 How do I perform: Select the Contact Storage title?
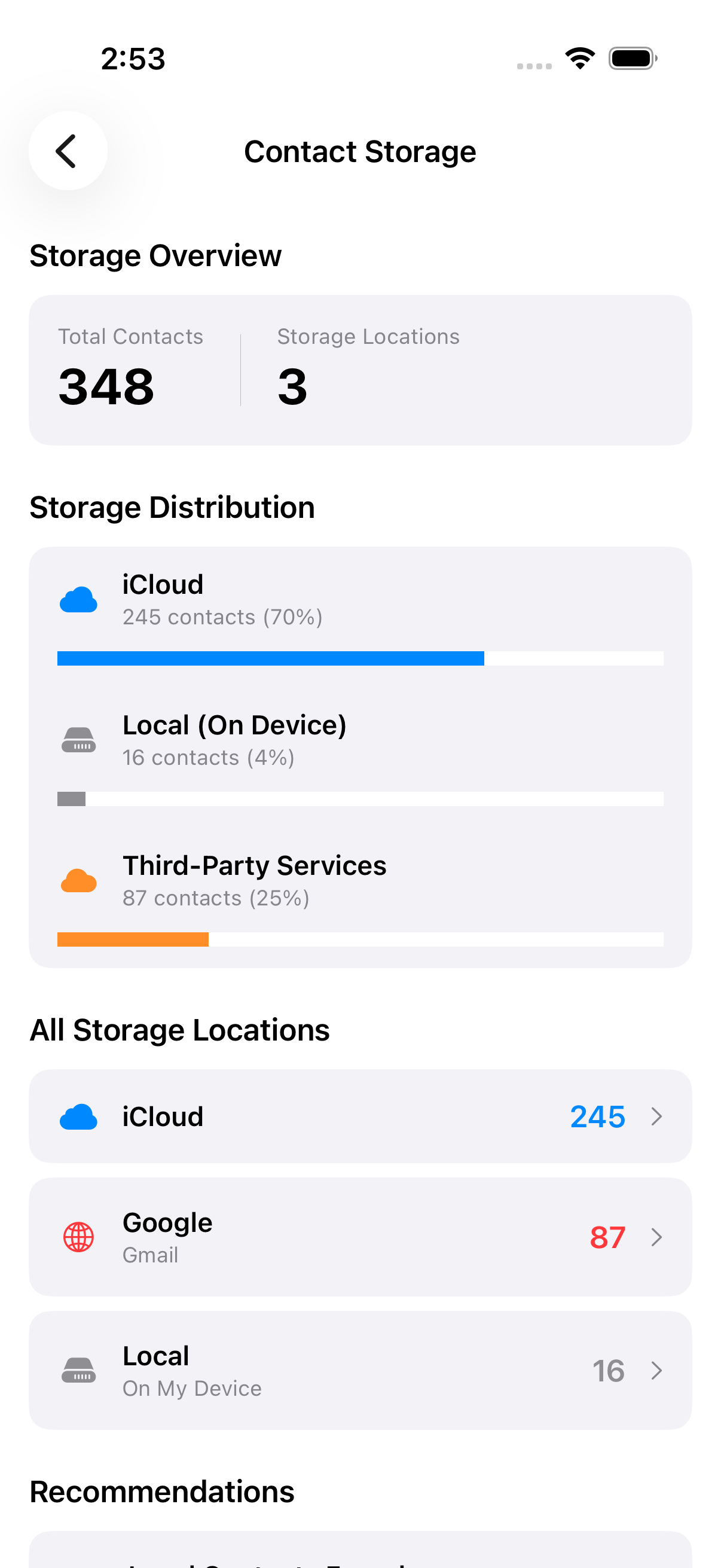(x=360, y=151)
